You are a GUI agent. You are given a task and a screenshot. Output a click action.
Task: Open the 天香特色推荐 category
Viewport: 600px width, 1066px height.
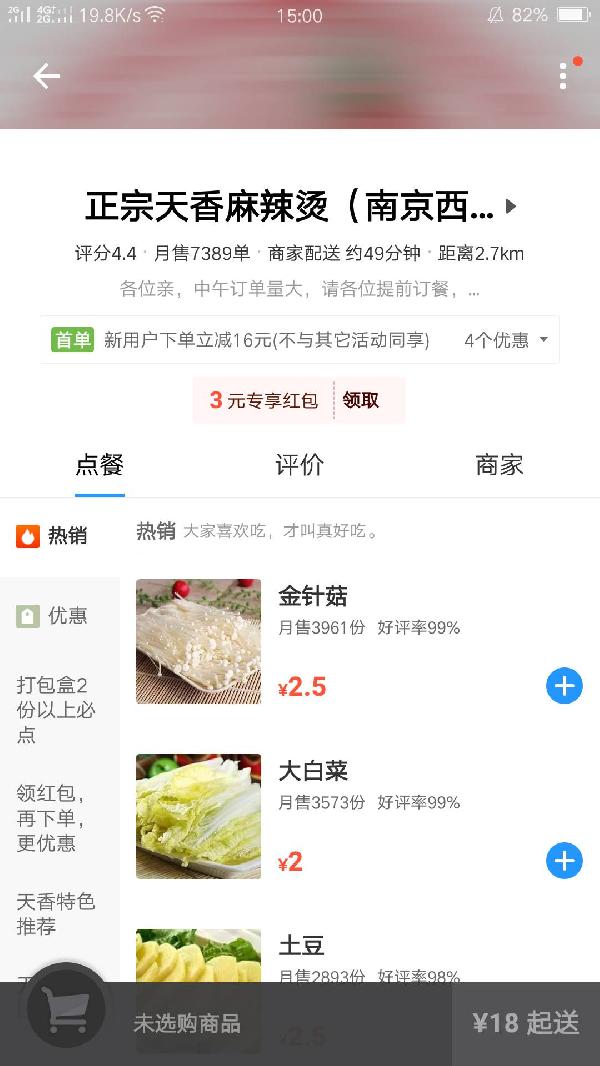coord(56,914)
